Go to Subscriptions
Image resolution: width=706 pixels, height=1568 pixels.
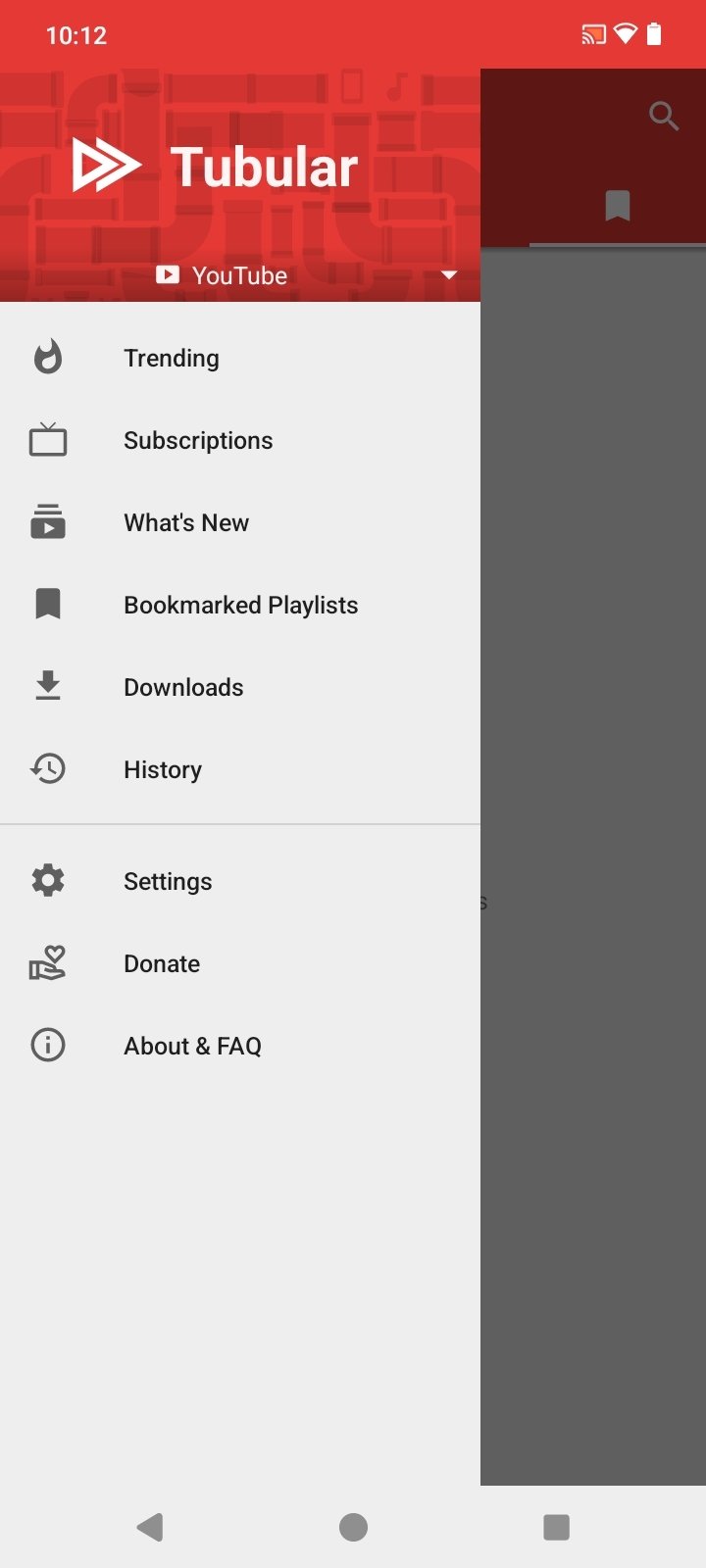198,441
